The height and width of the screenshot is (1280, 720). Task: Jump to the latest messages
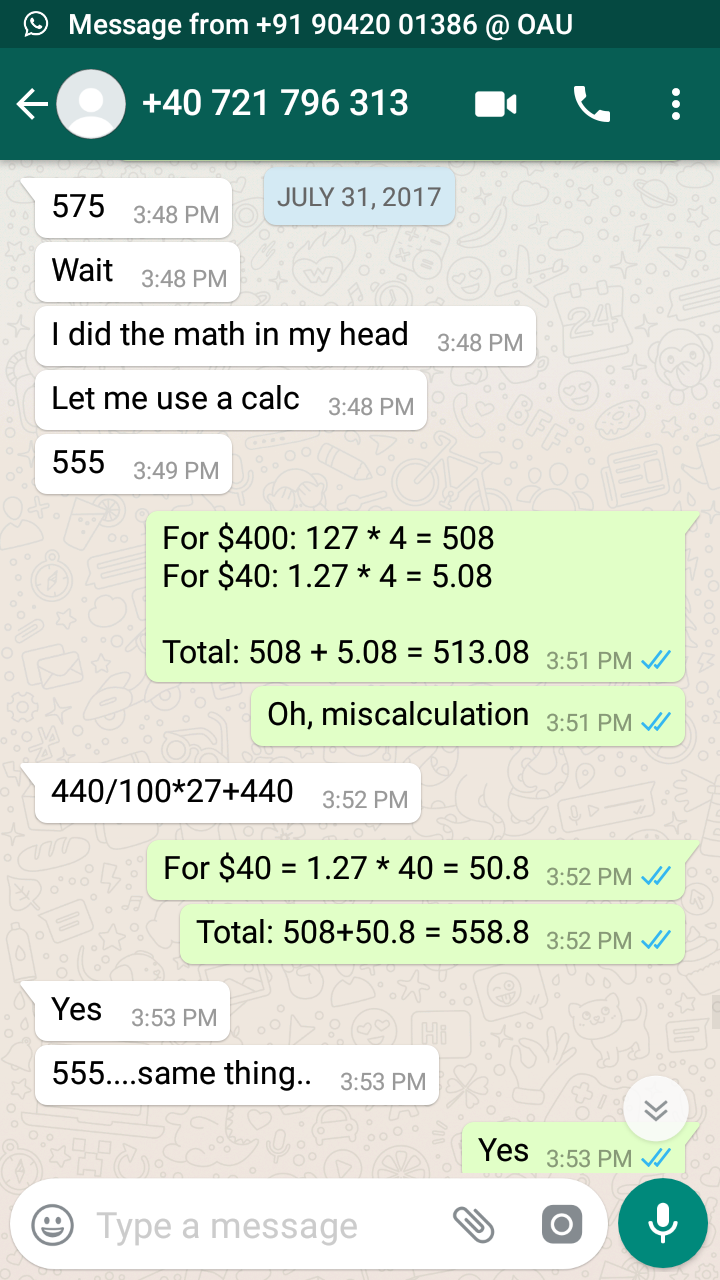(x=656, y=1109)
